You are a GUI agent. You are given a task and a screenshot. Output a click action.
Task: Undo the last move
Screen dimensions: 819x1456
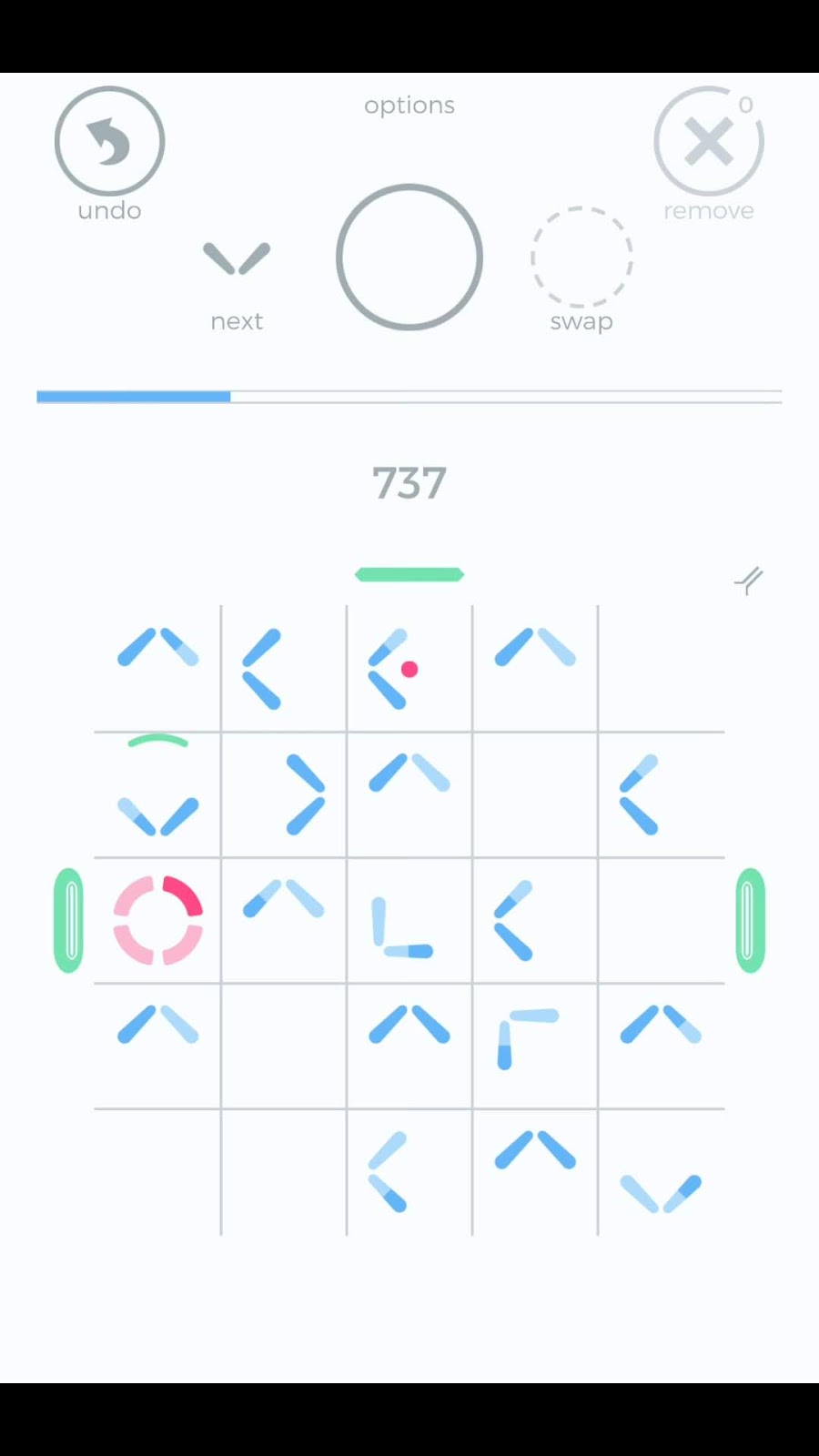pyautogui.click(x=109, y=142)
